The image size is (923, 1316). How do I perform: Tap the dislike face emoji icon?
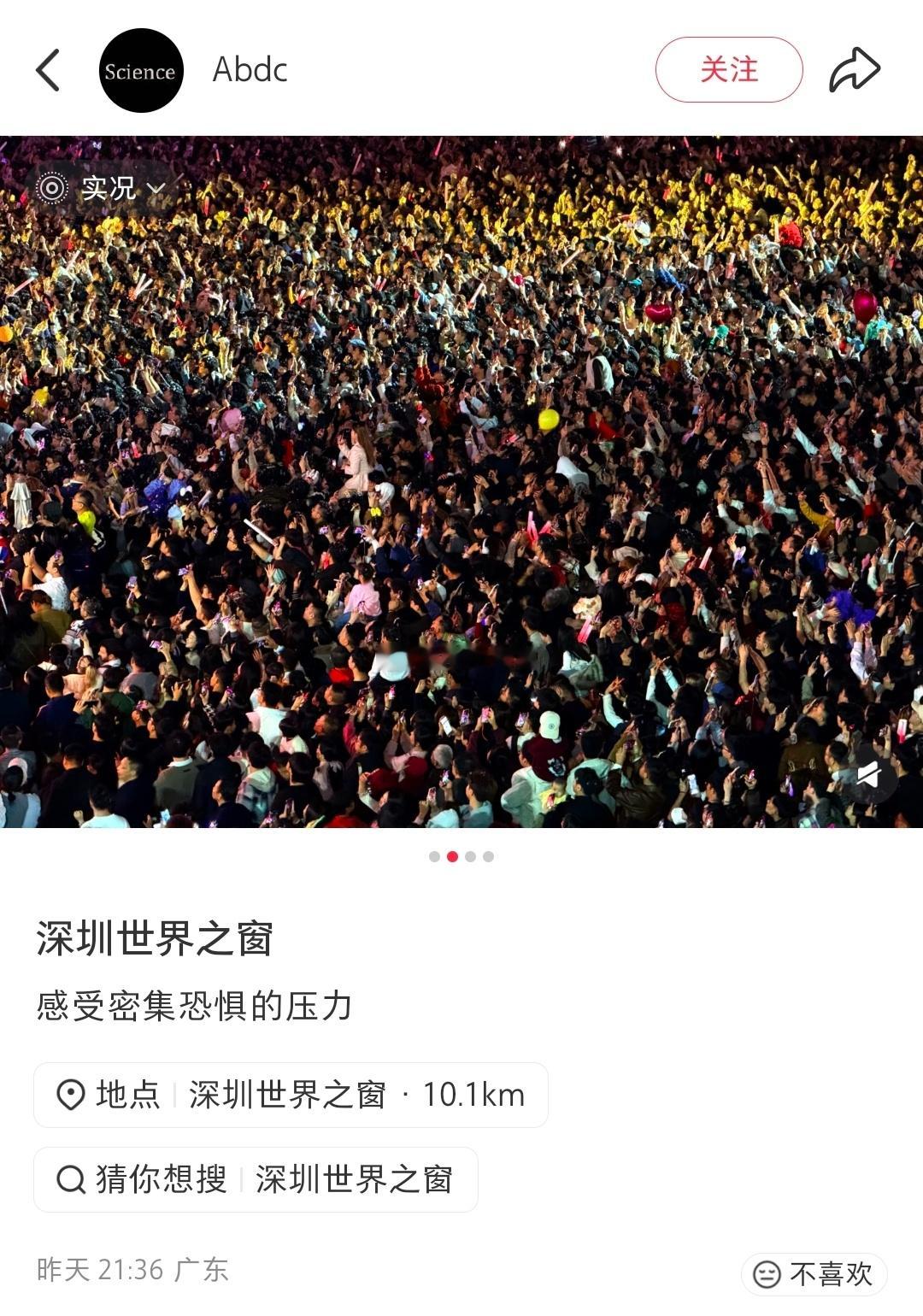pyautogui.click(x=767, y=1272)
